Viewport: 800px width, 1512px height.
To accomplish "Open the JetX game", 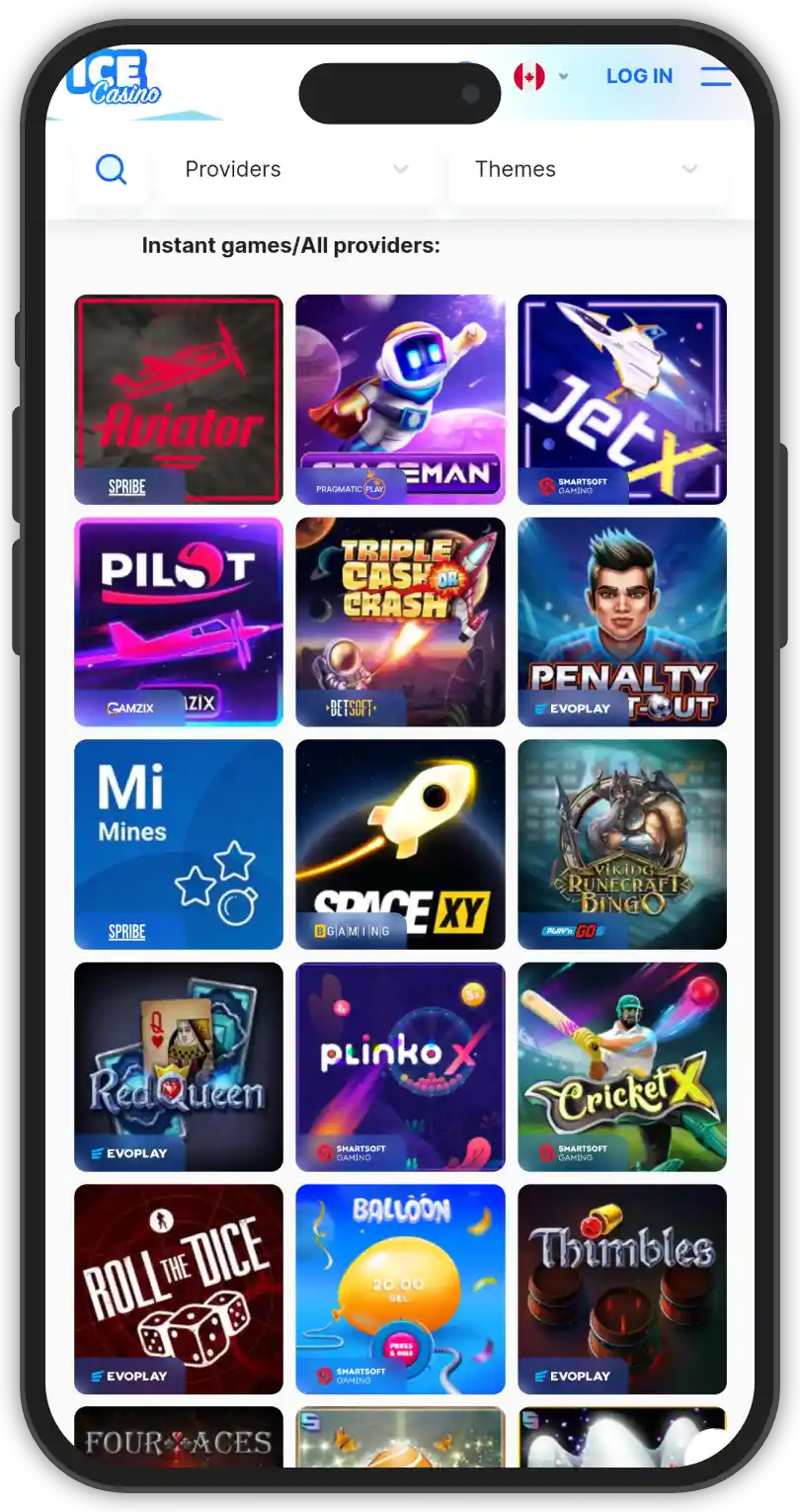I will [x=621, y=399].
